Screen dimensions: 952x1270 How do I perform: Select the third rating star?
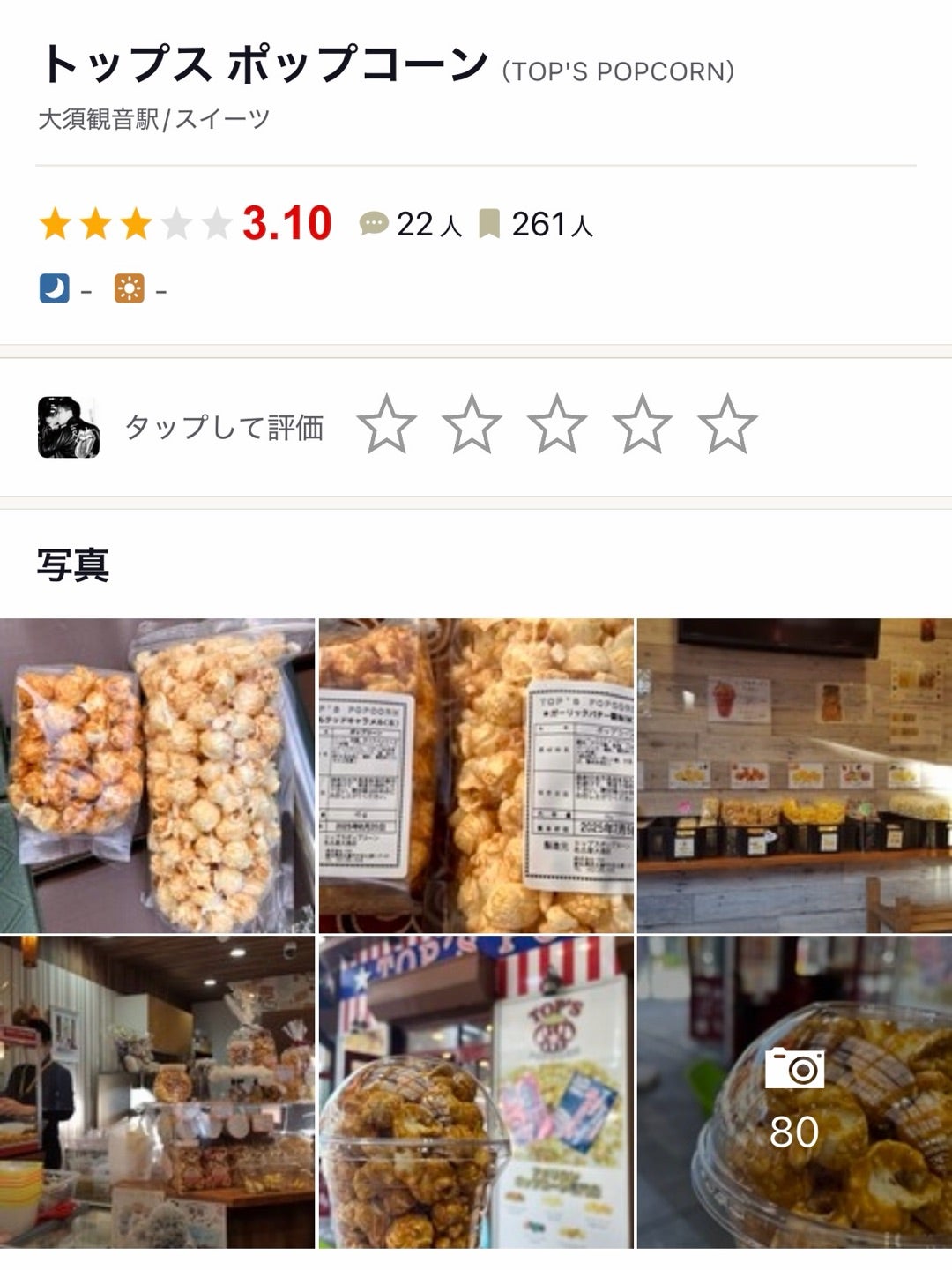click(557, 425)
